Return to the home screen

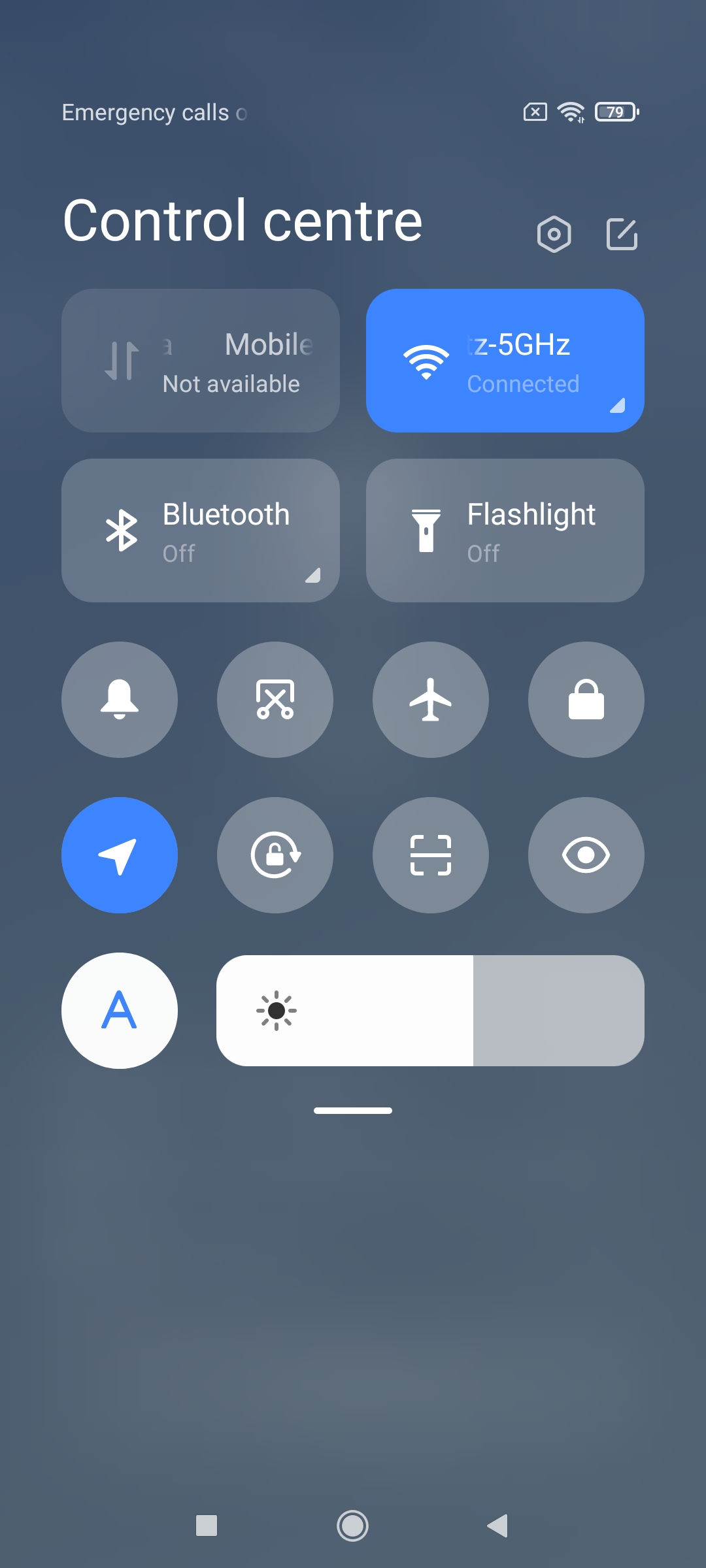pyautogui.click(x=352, y=1526)
